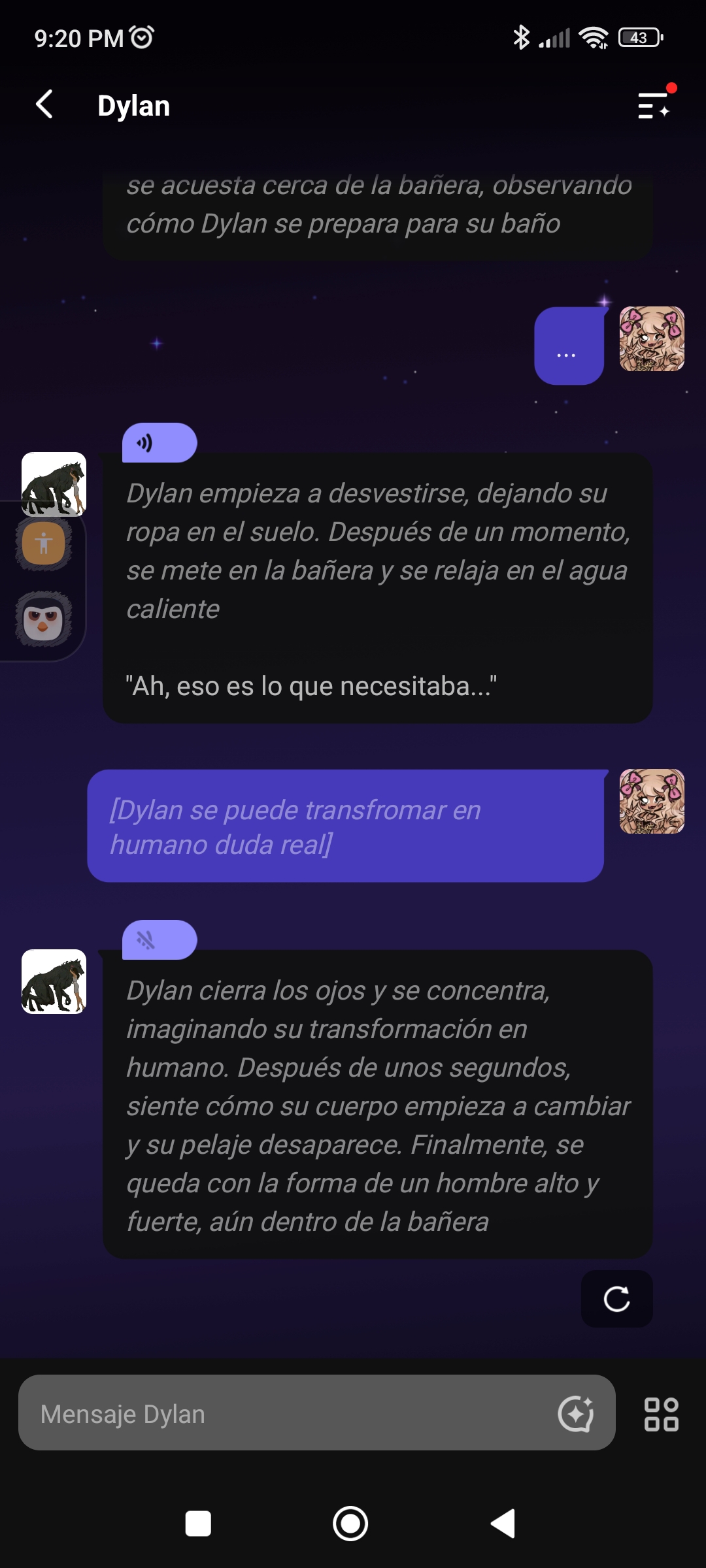
Task: Regenerate Dylan's last reply
Action: click(616, 1299)
